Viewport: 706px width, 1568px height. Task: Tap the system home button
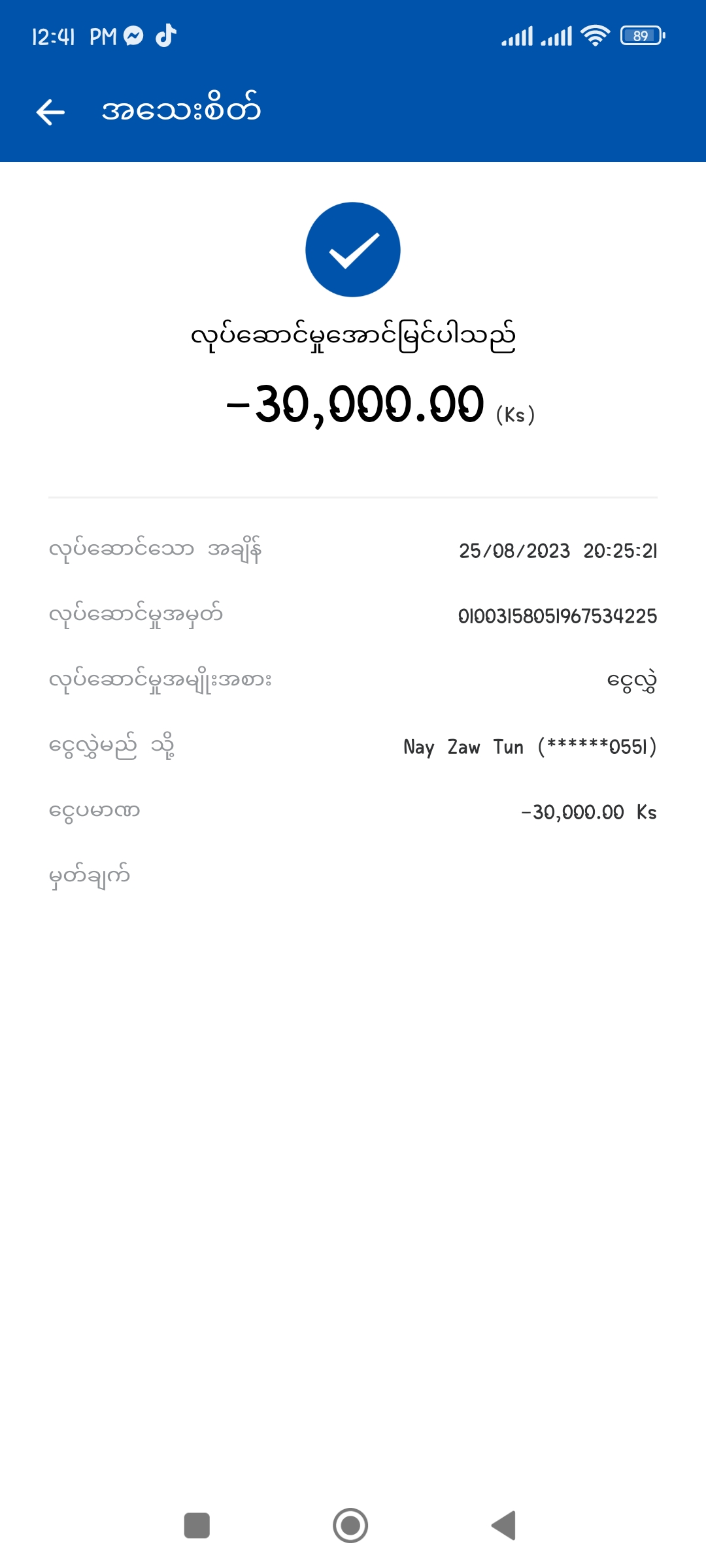click(350, 1526)
